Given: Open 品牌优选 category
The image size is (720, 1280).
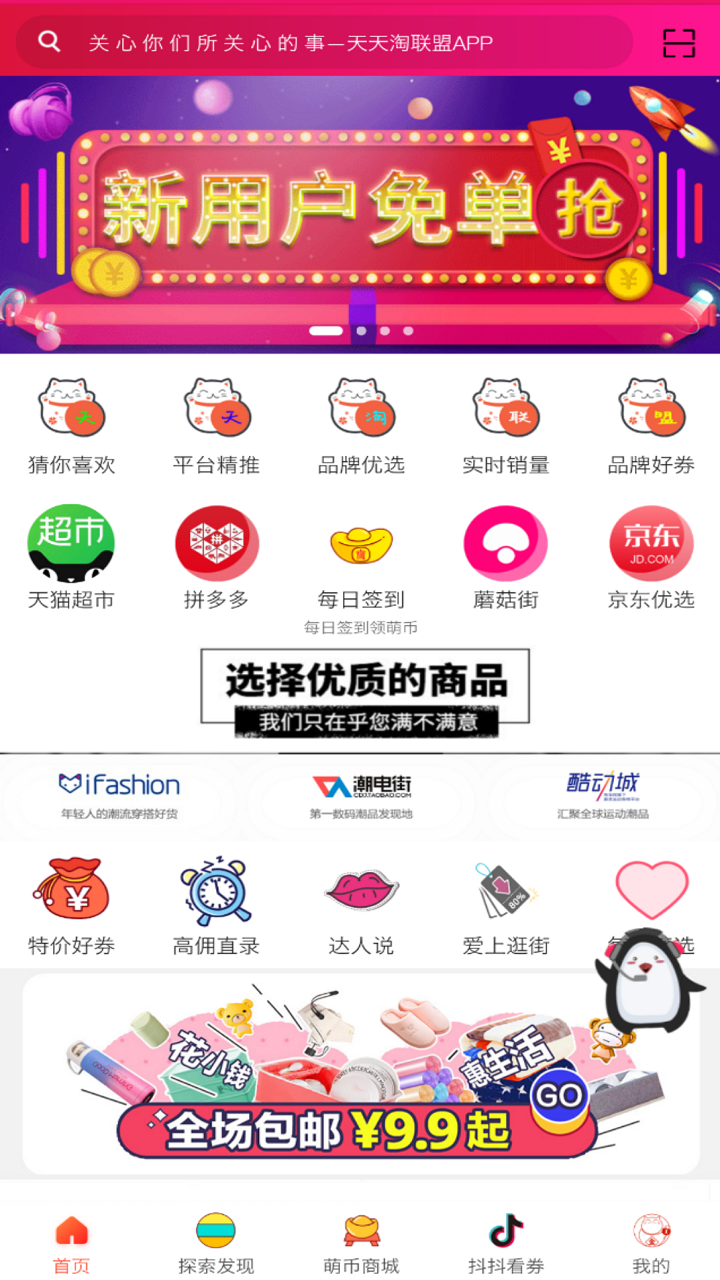Looking at the screenshot, I should pos(361,425).
